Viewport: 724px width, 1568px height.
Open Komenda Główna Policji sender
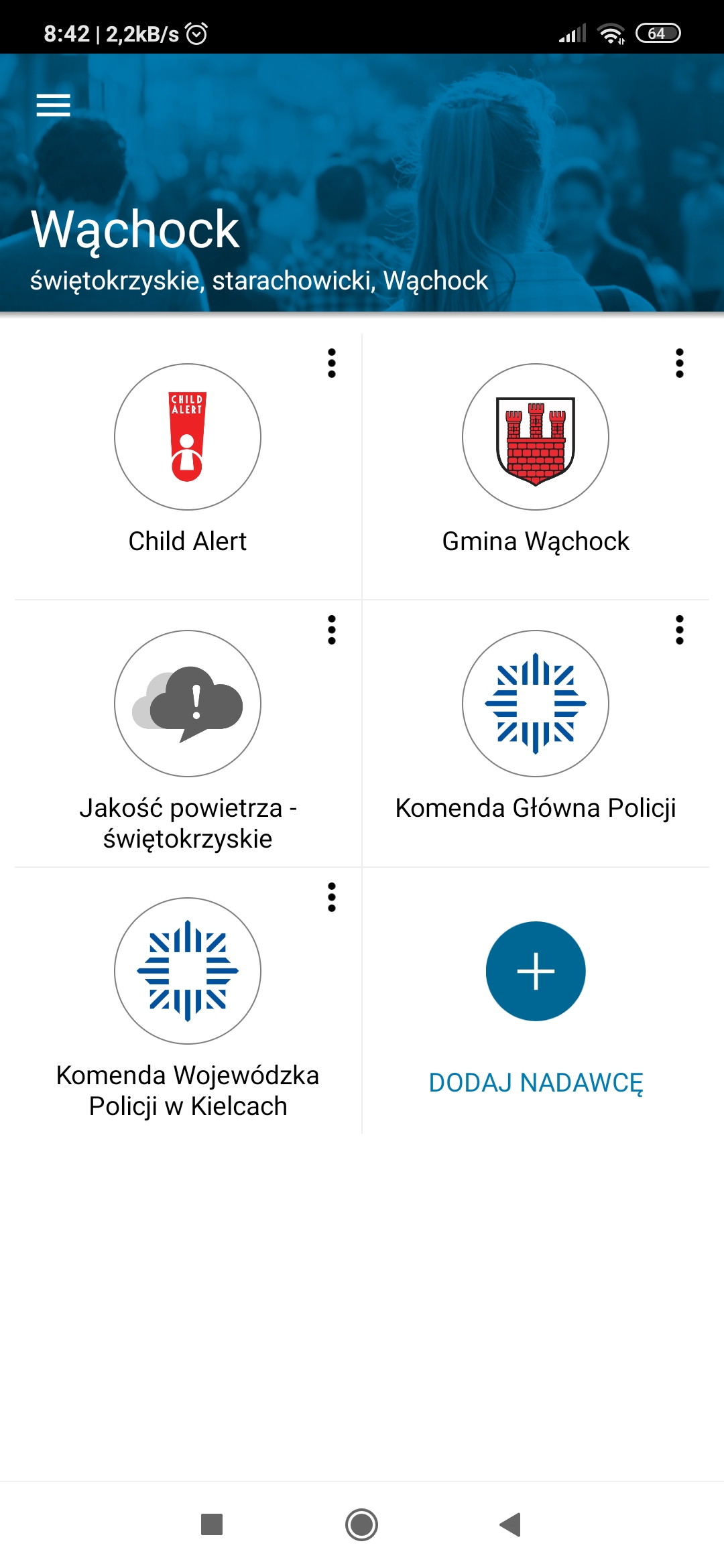(x=536, y=704)
